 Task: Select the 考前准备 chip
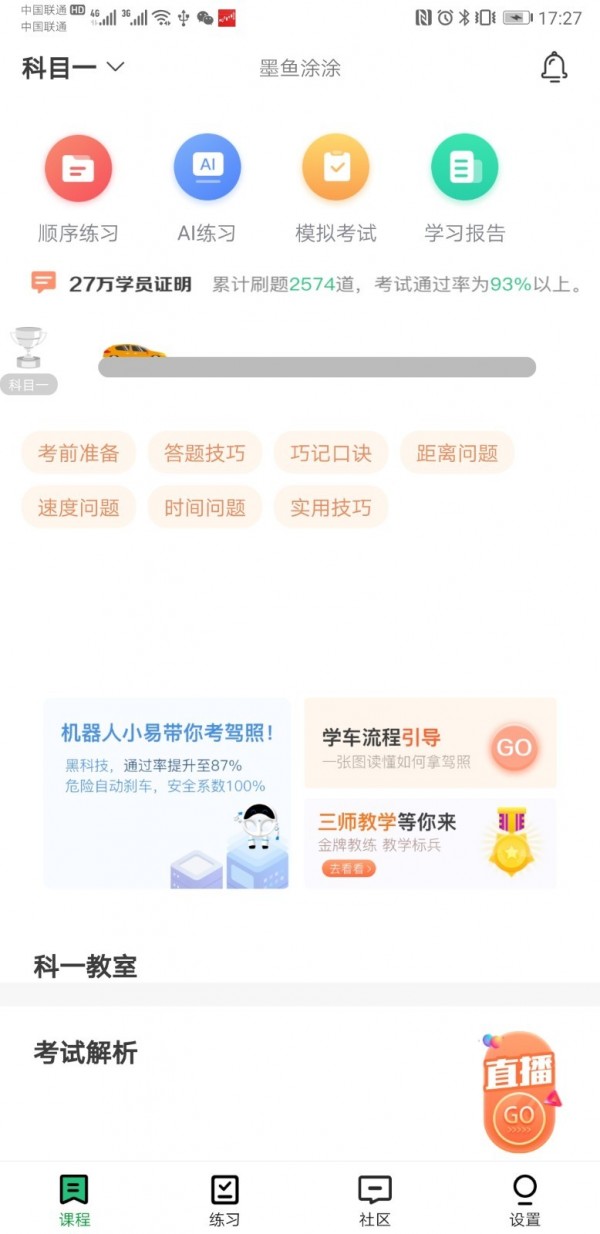pos(78,453)
